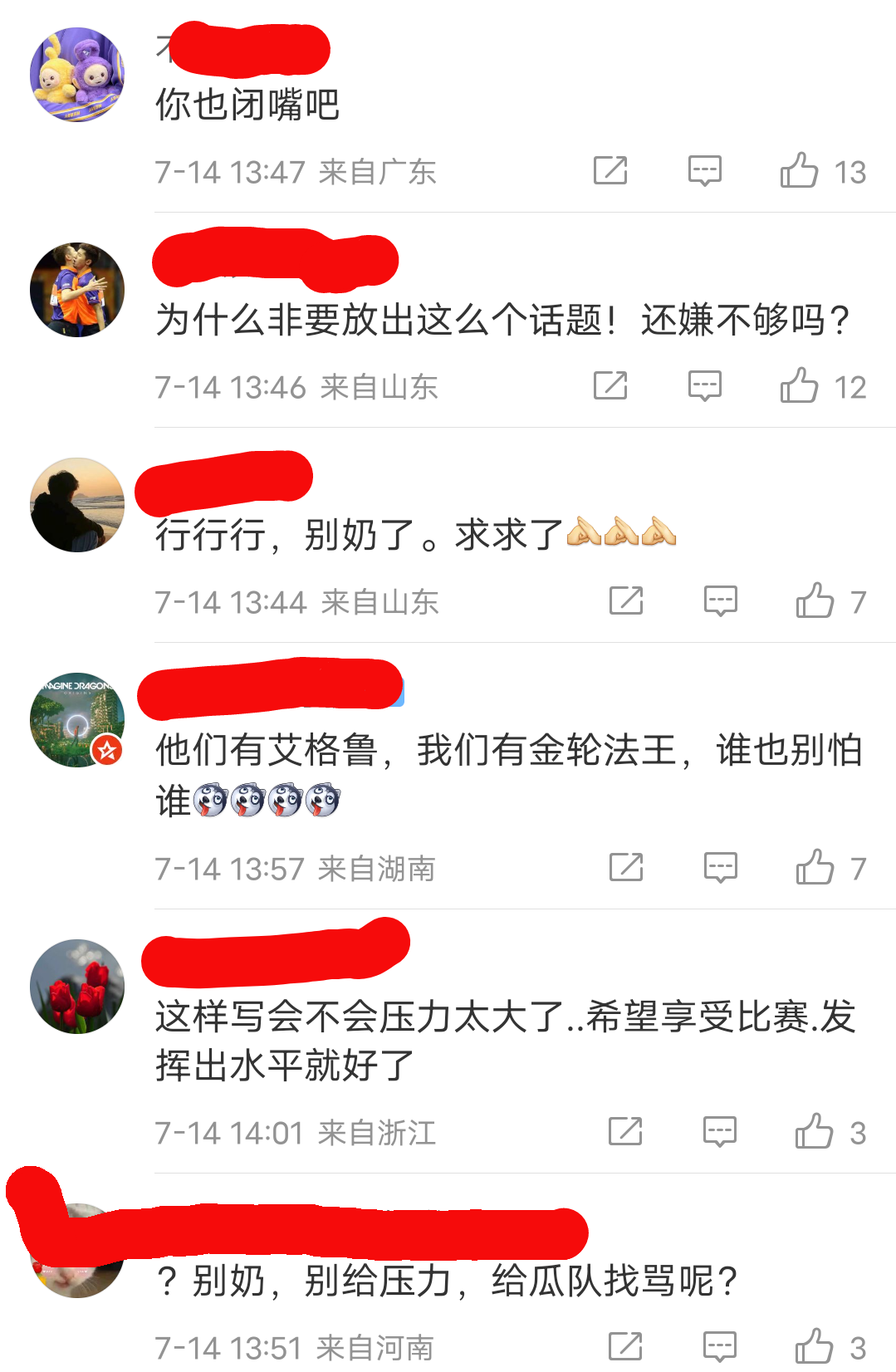Reply to the comment 这样写会不会压力太大了
896x1372 pixels.
coord(719,1132)
